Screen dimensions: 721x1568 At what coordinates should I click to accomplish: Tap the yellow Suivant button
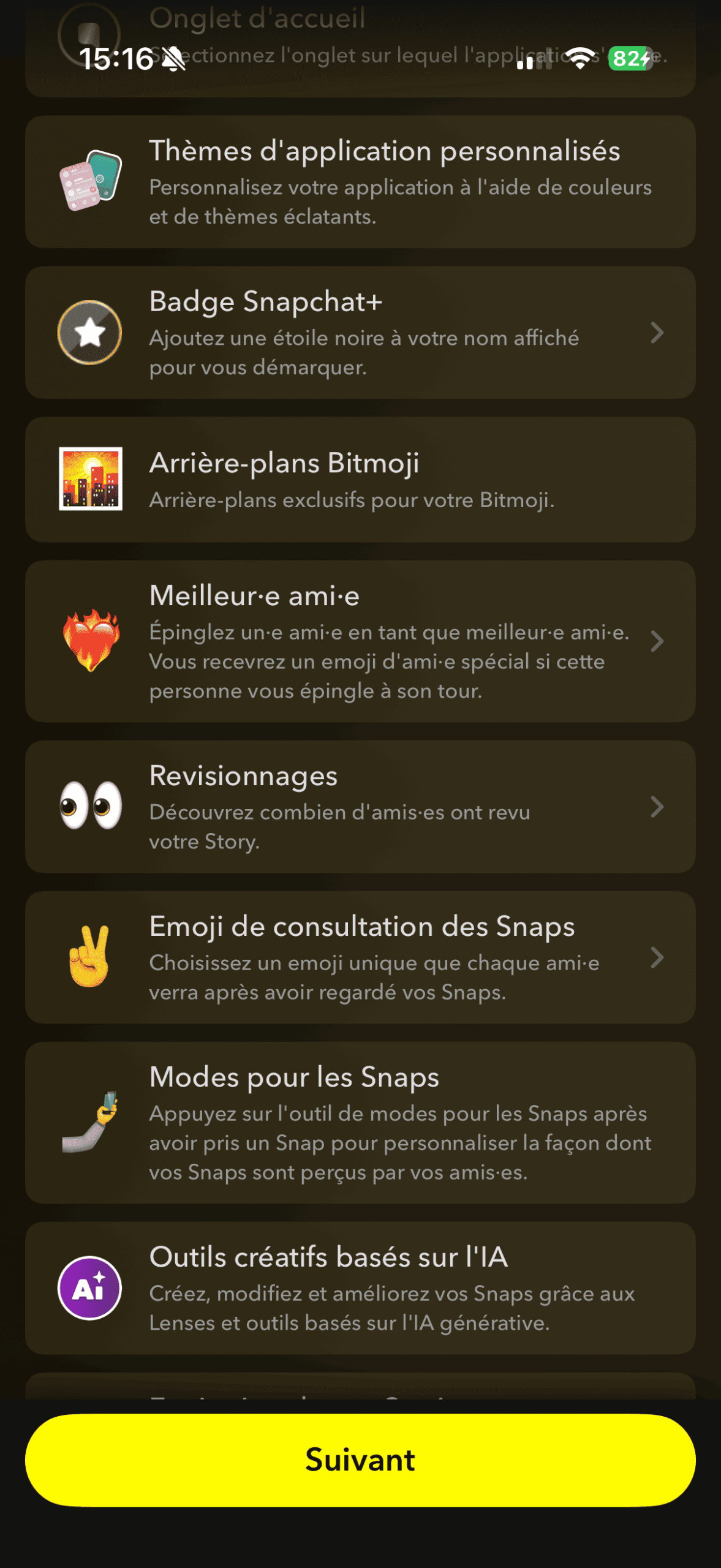click(x=360, y=1459)
